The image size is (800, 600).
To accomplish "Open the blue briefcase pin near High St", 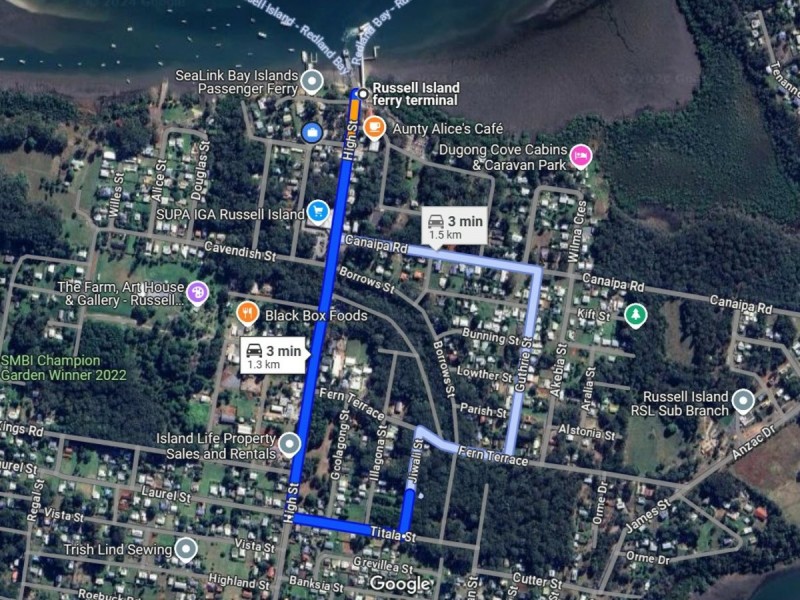I will tap(311, 131).
